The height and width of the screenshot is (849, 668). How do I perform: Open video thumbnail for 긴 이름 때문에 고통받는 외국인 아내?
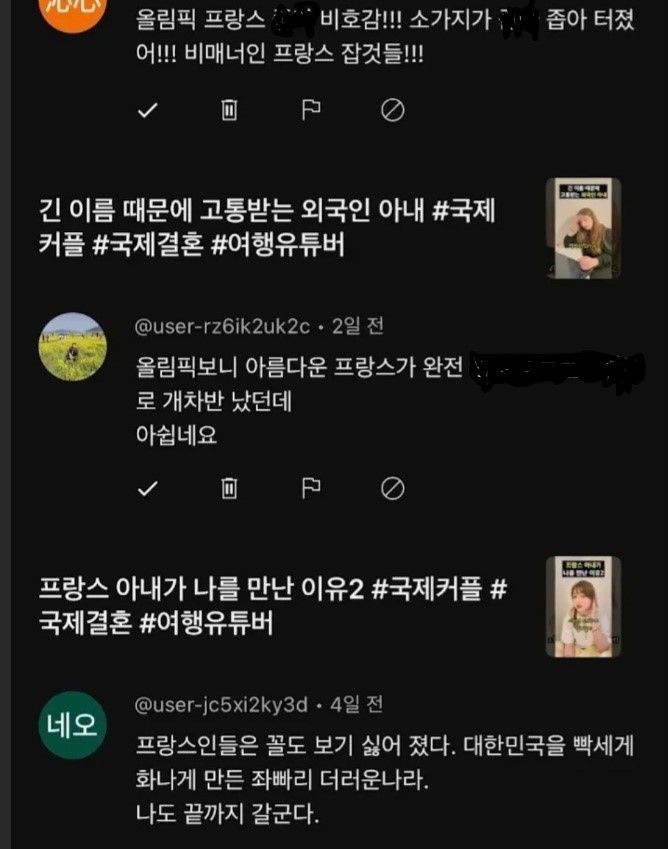point(583,228)
